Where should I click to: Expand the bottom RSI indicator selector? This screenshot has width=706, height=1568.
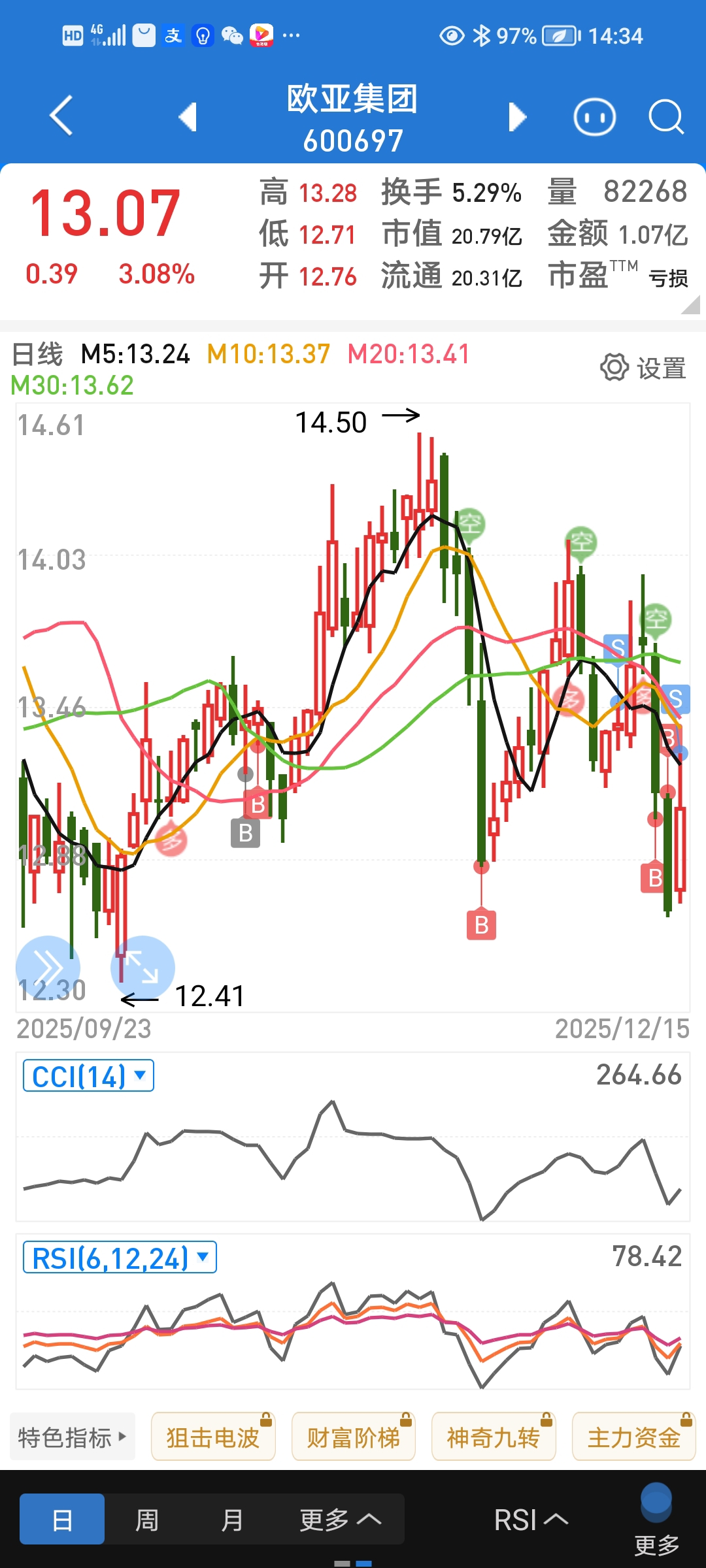pyautogui.click(x=530, y=1520)
